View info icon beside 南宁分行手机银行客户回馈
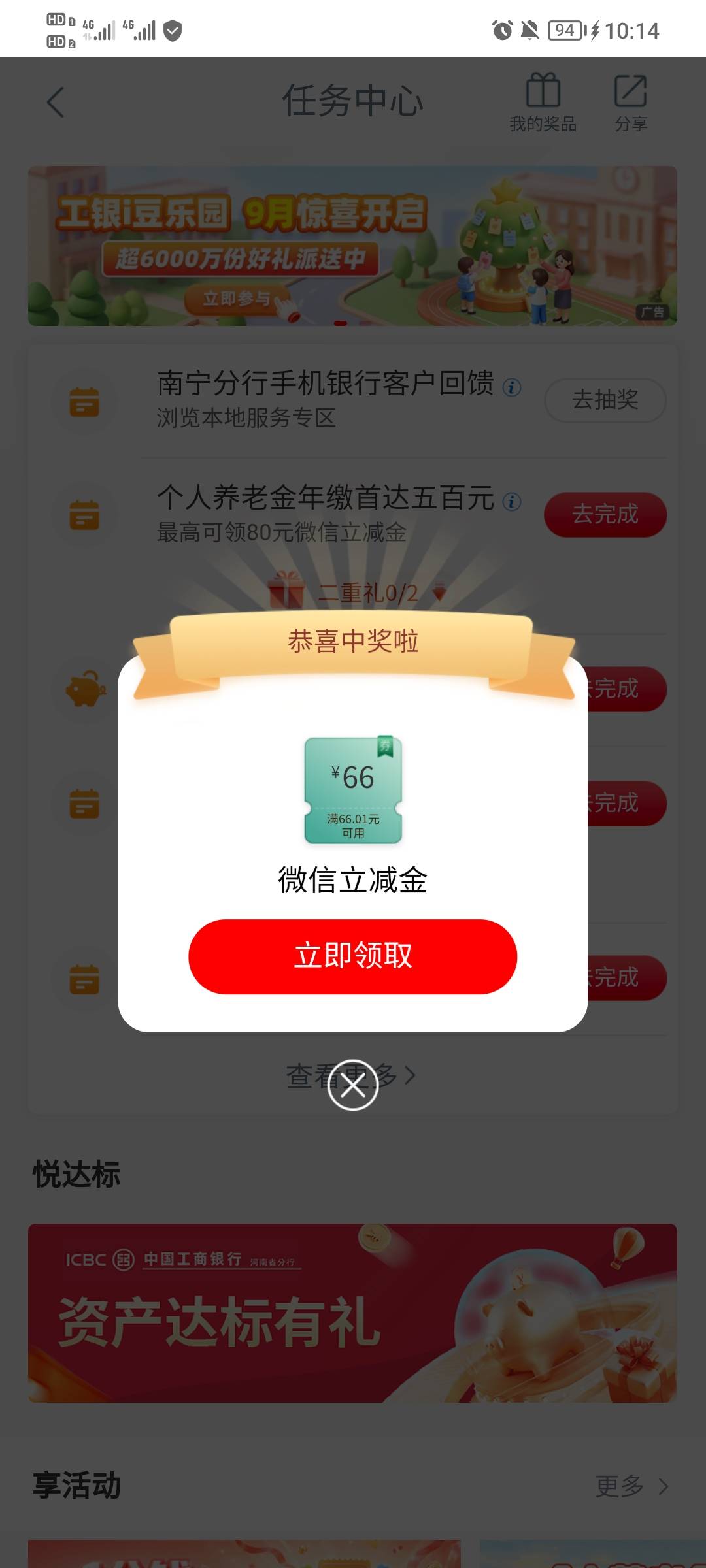 pyautogui.click(x=512, y=387)
